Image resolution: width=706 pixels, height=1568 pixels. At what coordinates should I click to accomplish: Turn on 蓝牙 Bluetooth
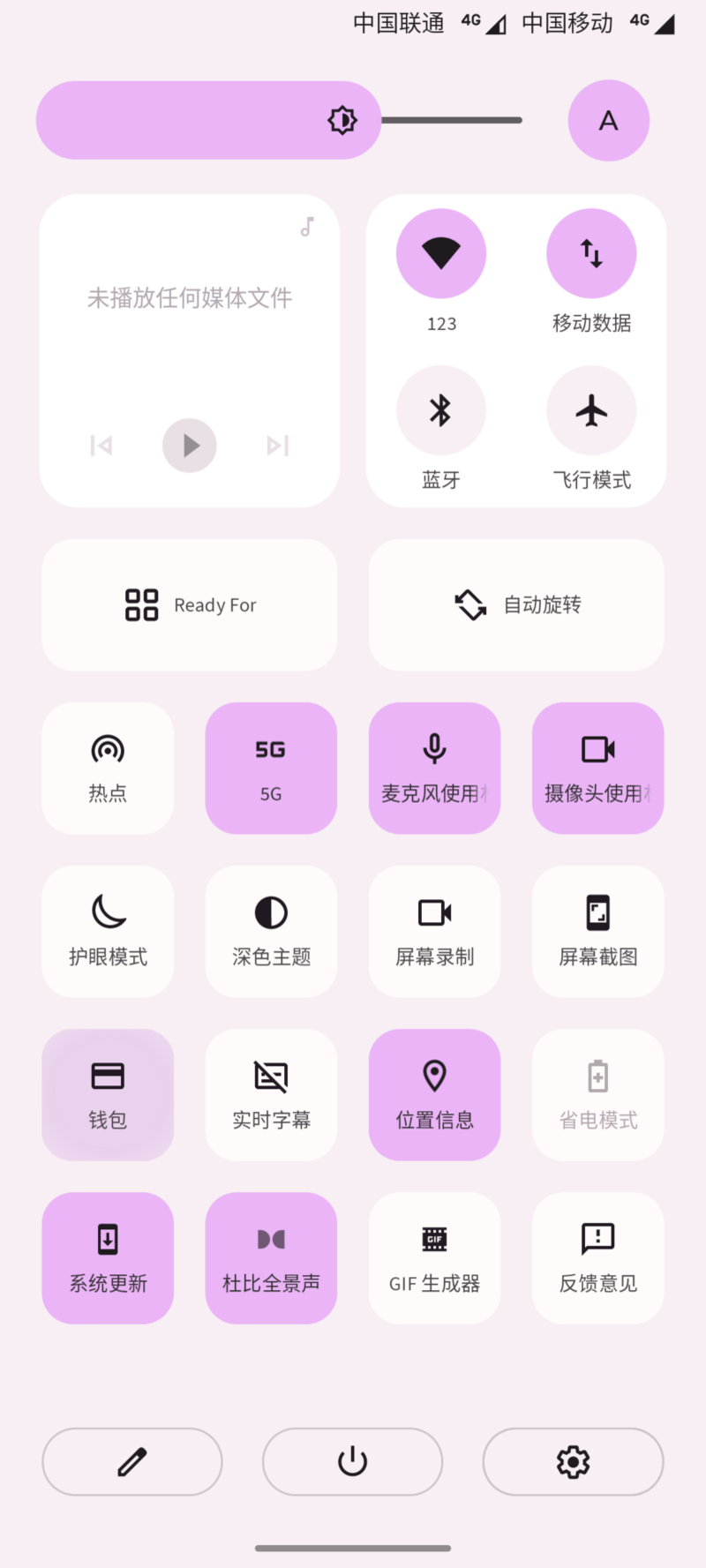pyautogui.click(x=441, y=411)
